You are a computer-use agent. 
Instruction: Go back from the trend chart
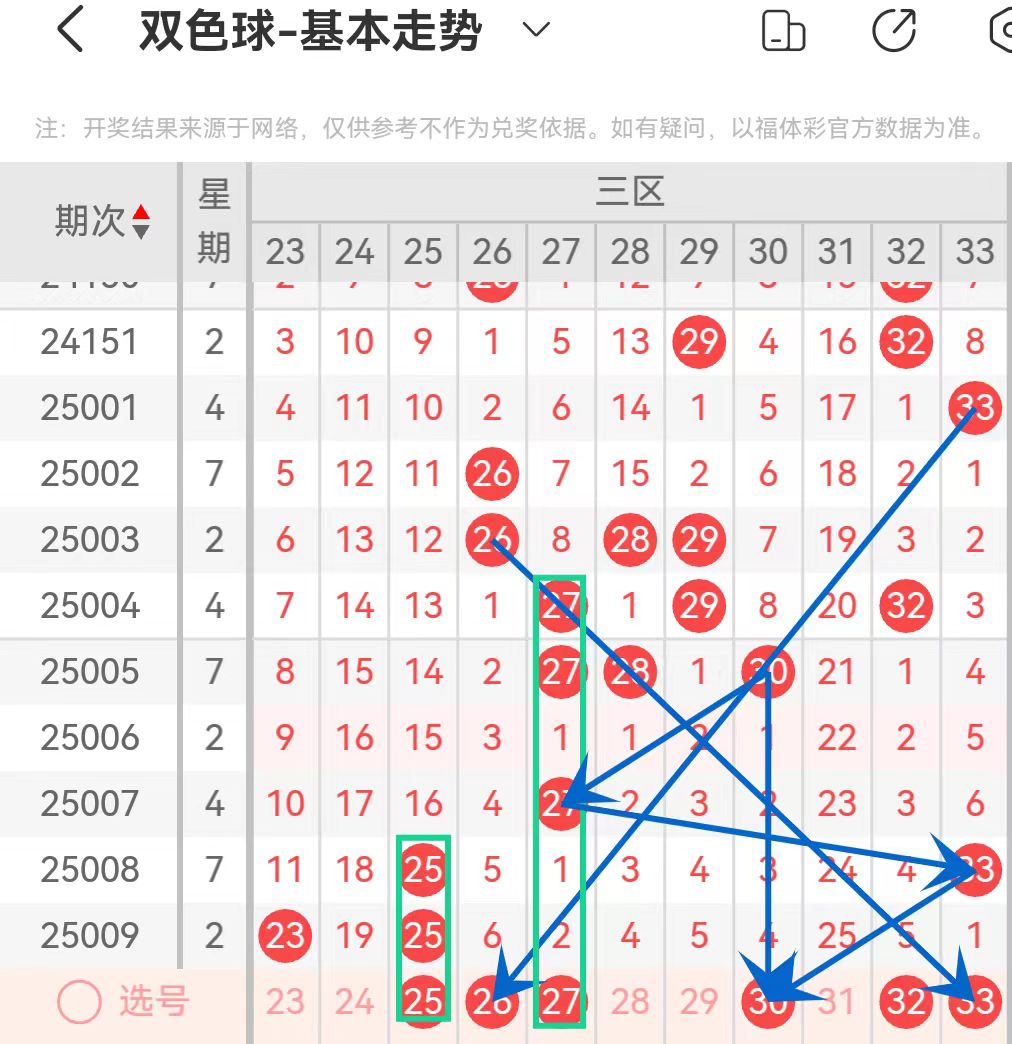tap(70, 31)
